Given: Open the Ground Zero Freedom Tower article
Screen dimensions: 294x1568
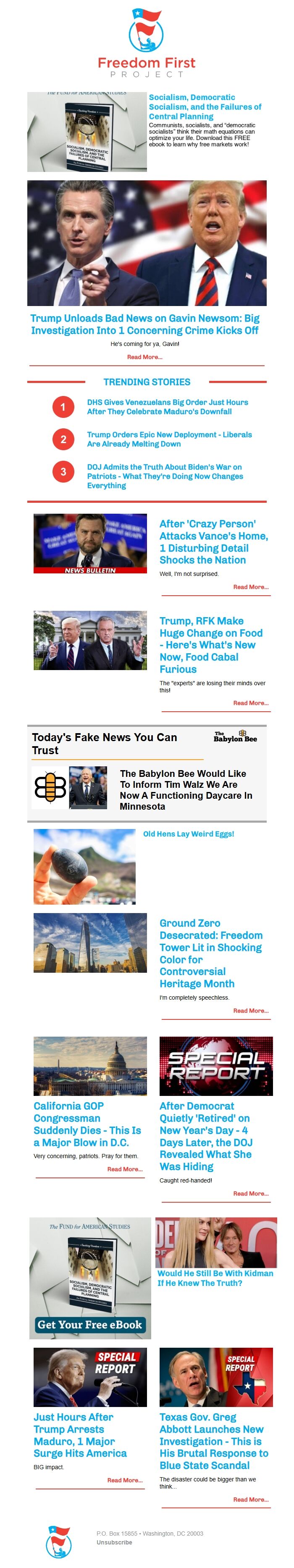Looking at the screenshot, I should tap(210, 953).
